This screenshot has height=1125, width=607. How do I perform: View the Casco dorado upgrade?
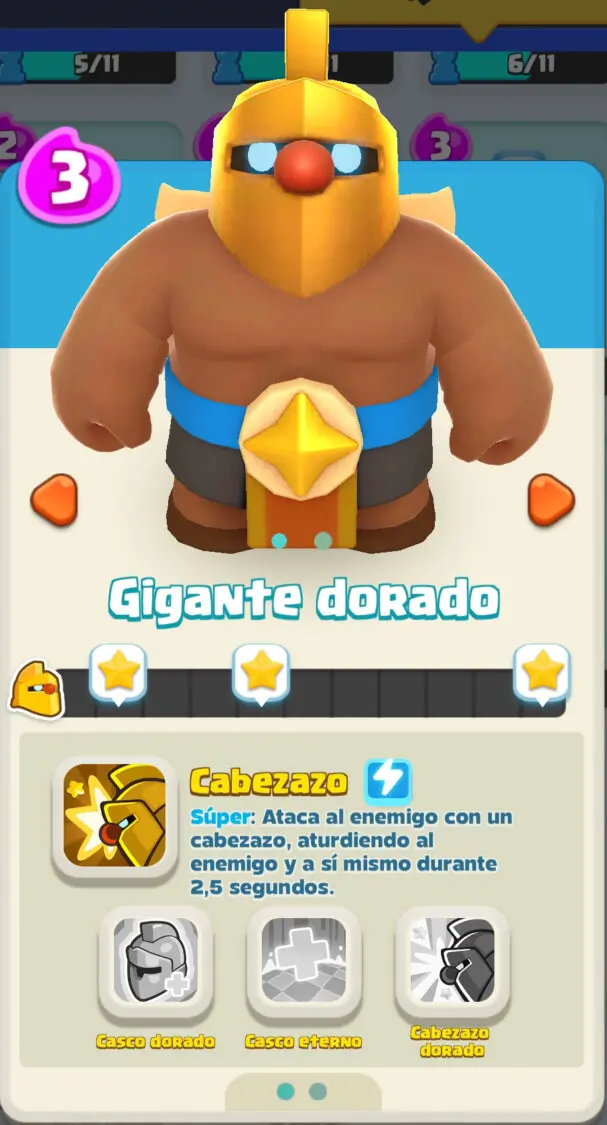pyautogui.click(x=156, y=961)
